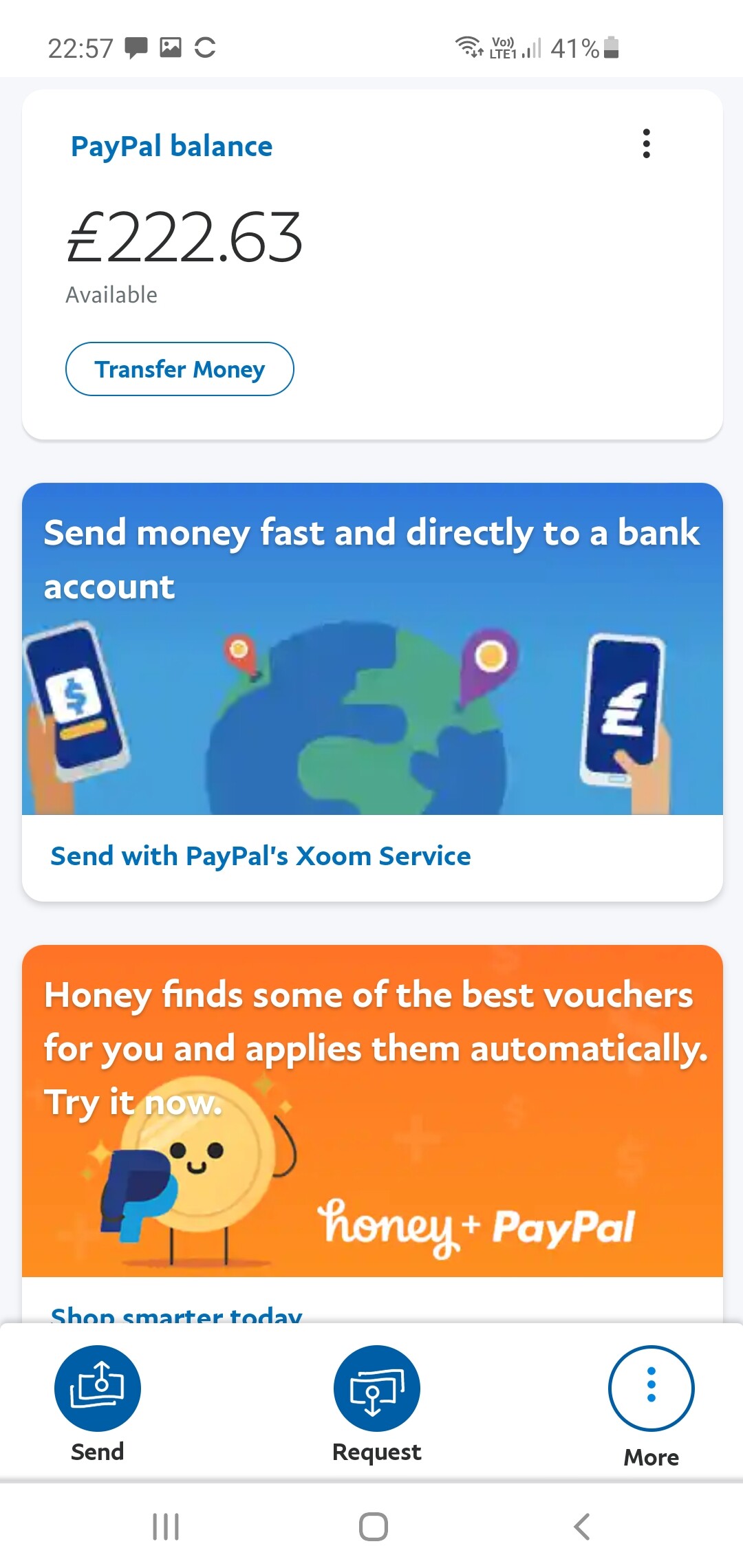Go back using system back button
Viewport: 743px width, 1568px height.
coord(582,1527)
